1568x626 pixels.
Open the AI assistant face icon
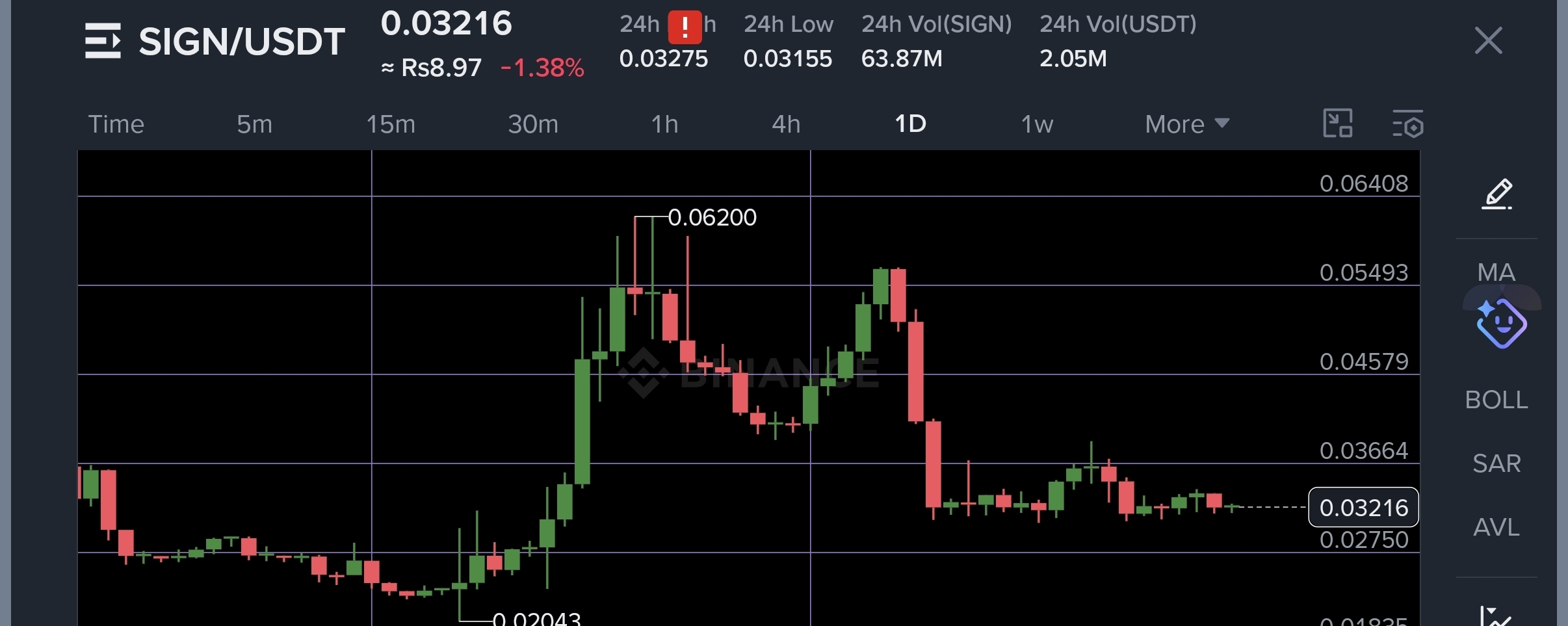(1501, 324)
